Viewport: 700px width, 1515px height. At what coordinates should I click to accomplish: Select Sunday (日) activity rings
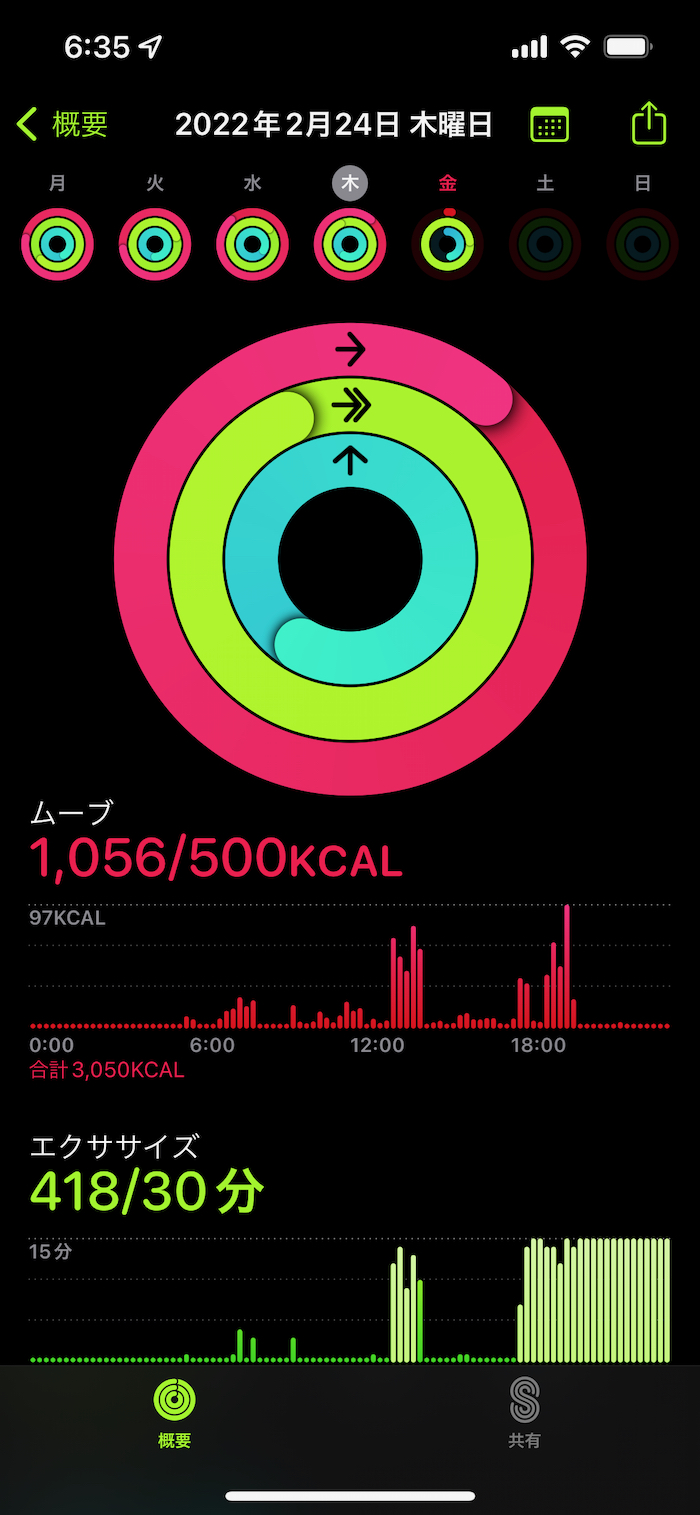643,244
